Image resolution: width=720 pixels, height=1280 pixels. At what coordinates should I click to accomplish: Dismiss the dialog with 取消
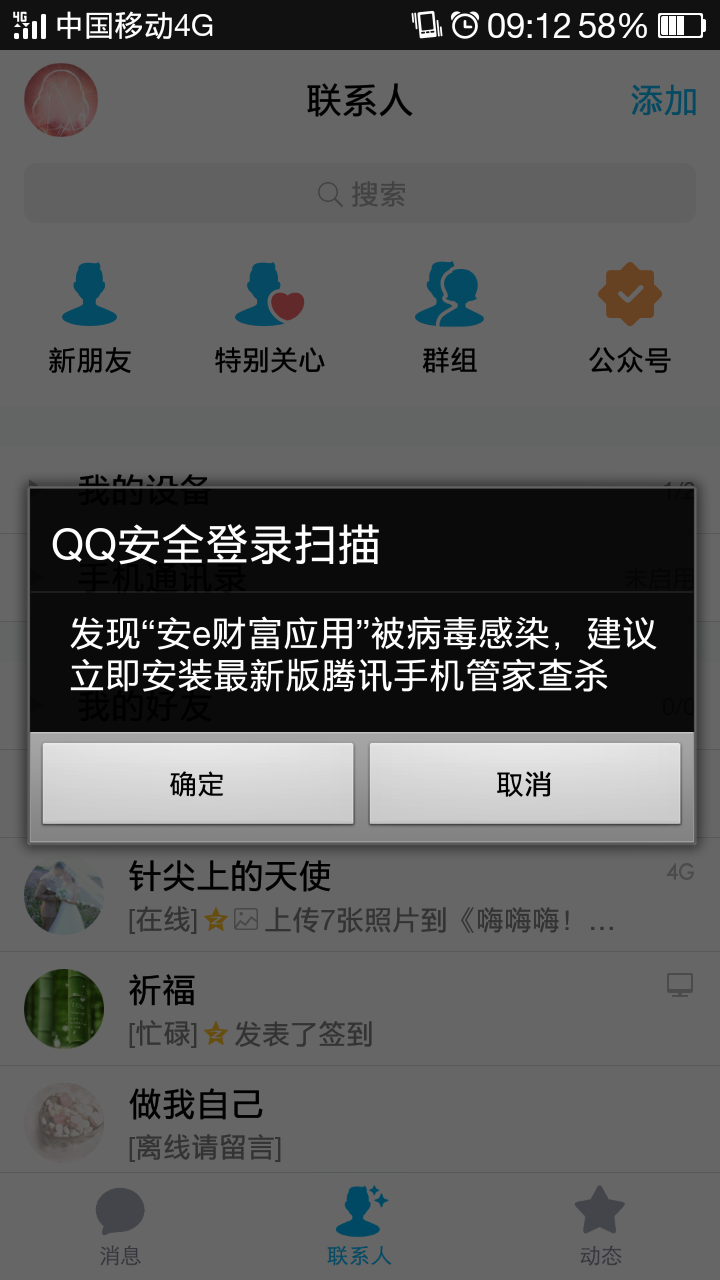pyautogui.click(x=524, y=784)
